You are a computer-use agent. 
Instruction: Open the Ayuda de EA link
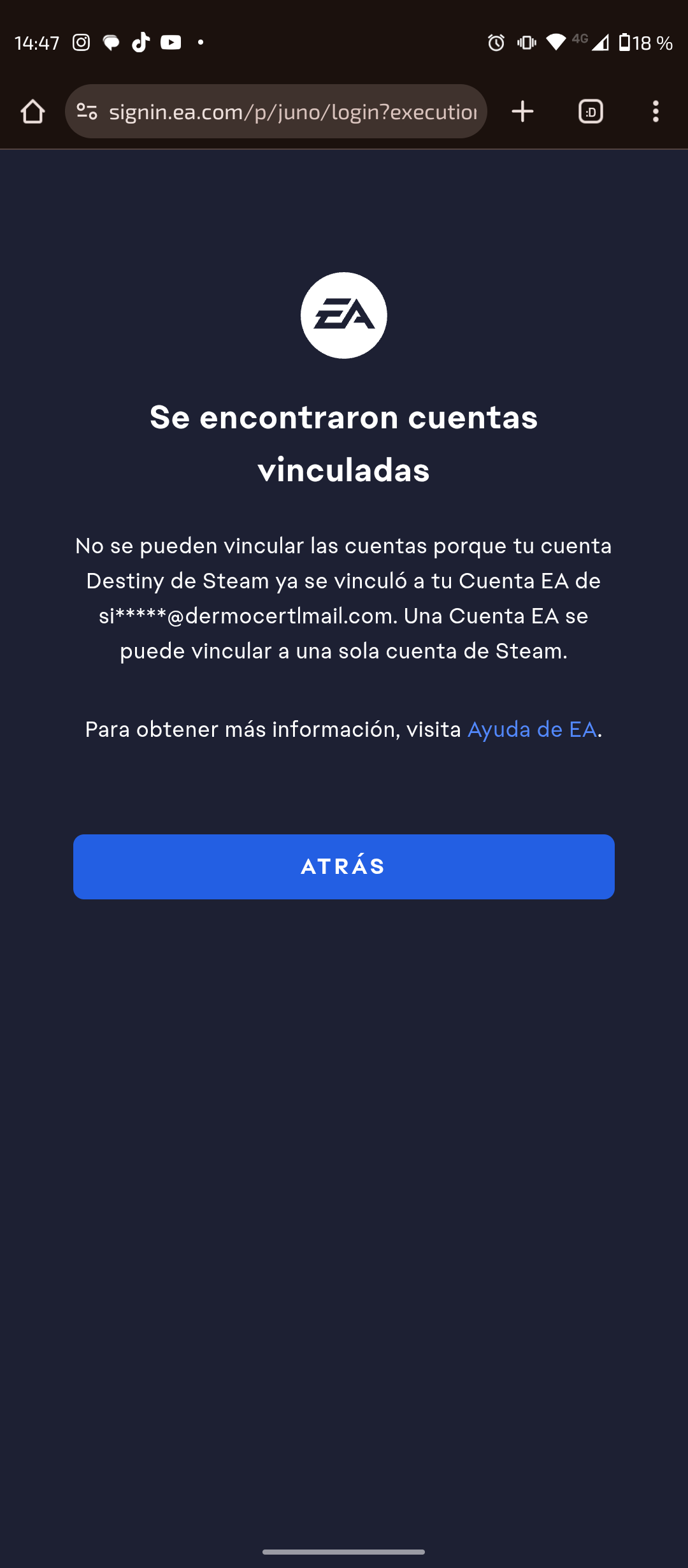(532, 729)
